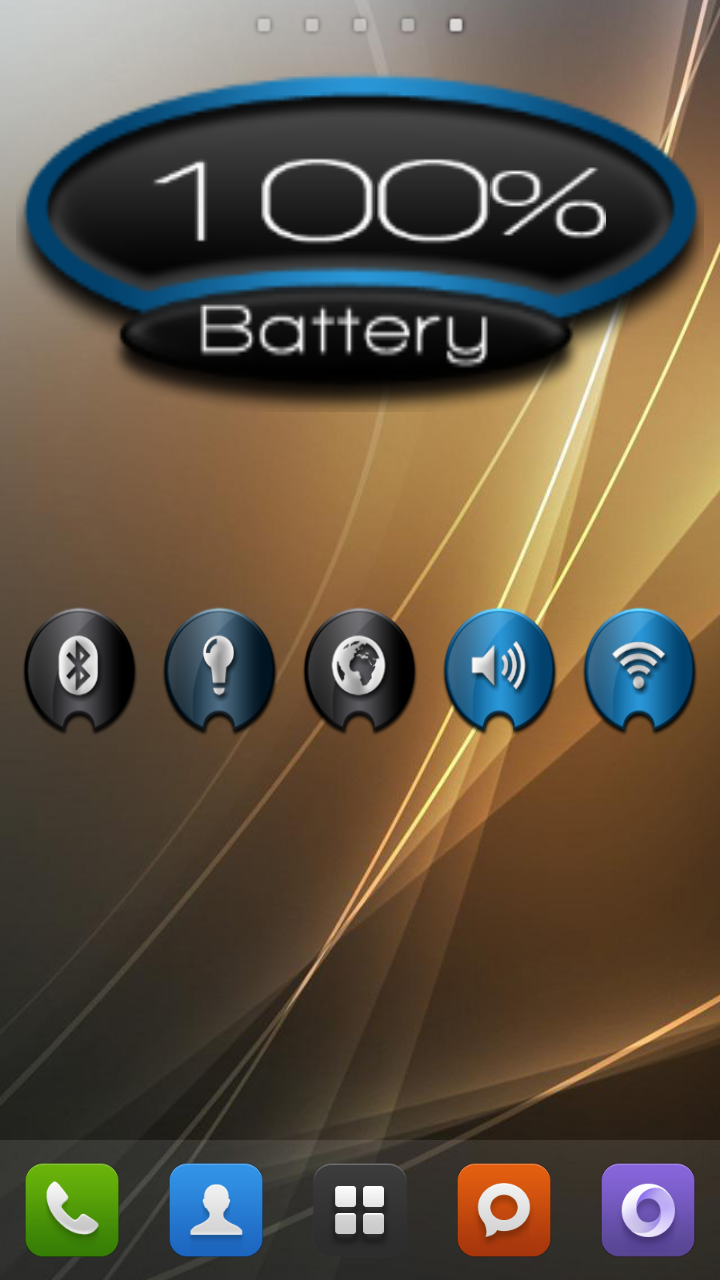Open the purple browser app
Image resolution: width=720 pixels, height=1280 pixels.
tap(648, 1210)
